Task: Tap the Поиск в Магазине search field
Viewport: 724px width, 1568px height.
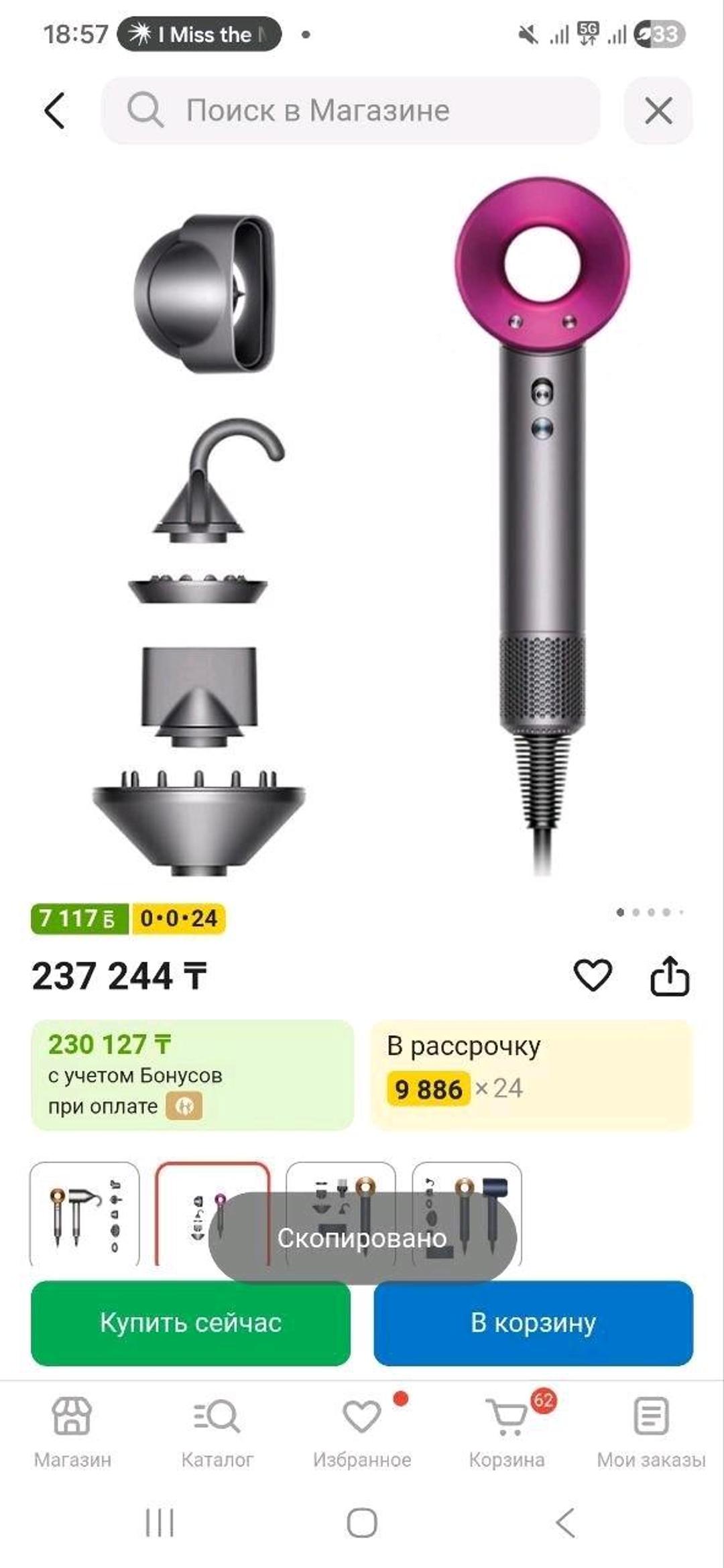Action: coord(351,111)
